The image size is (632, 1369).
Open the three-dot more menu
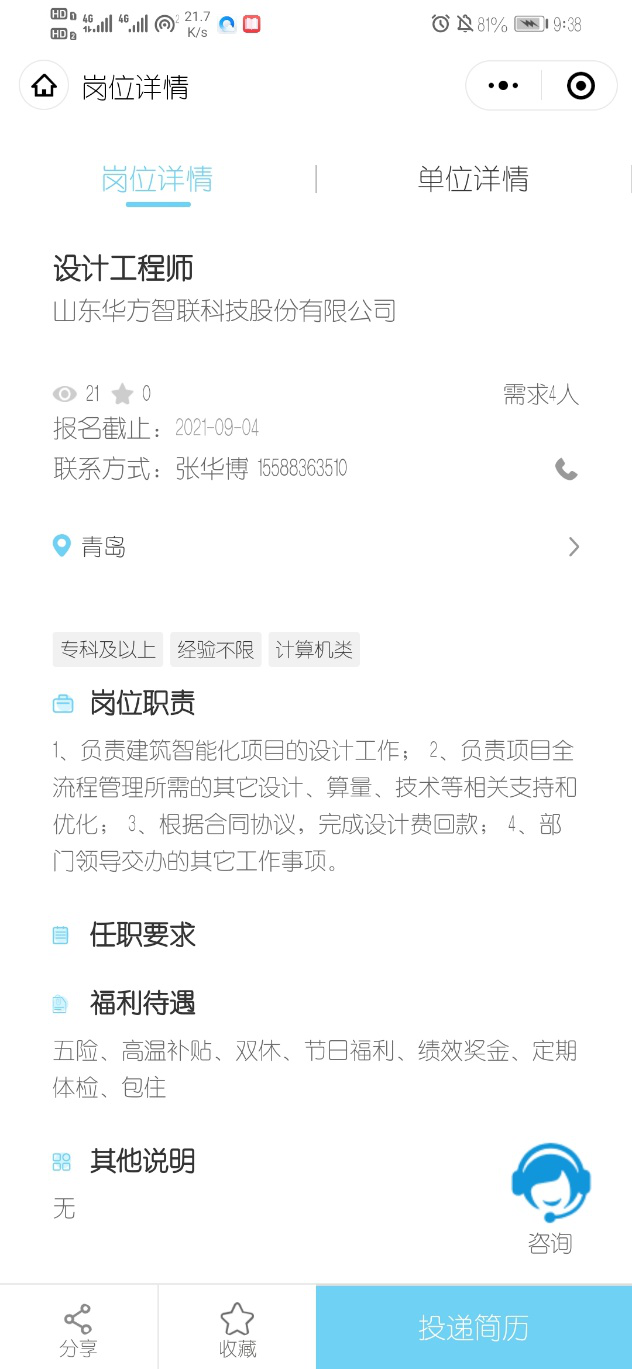tap(503, 87)
